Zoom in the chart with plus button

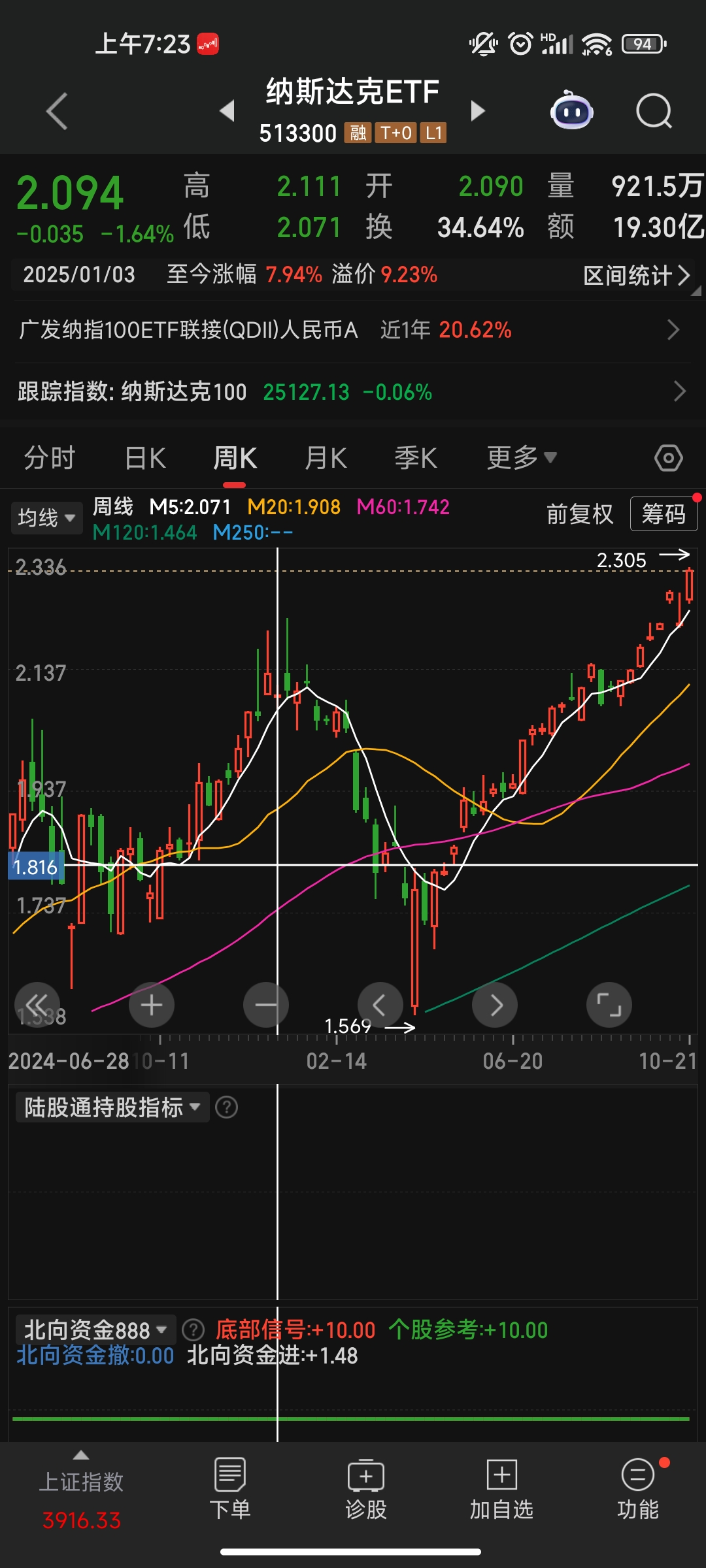pos(152,1005)
